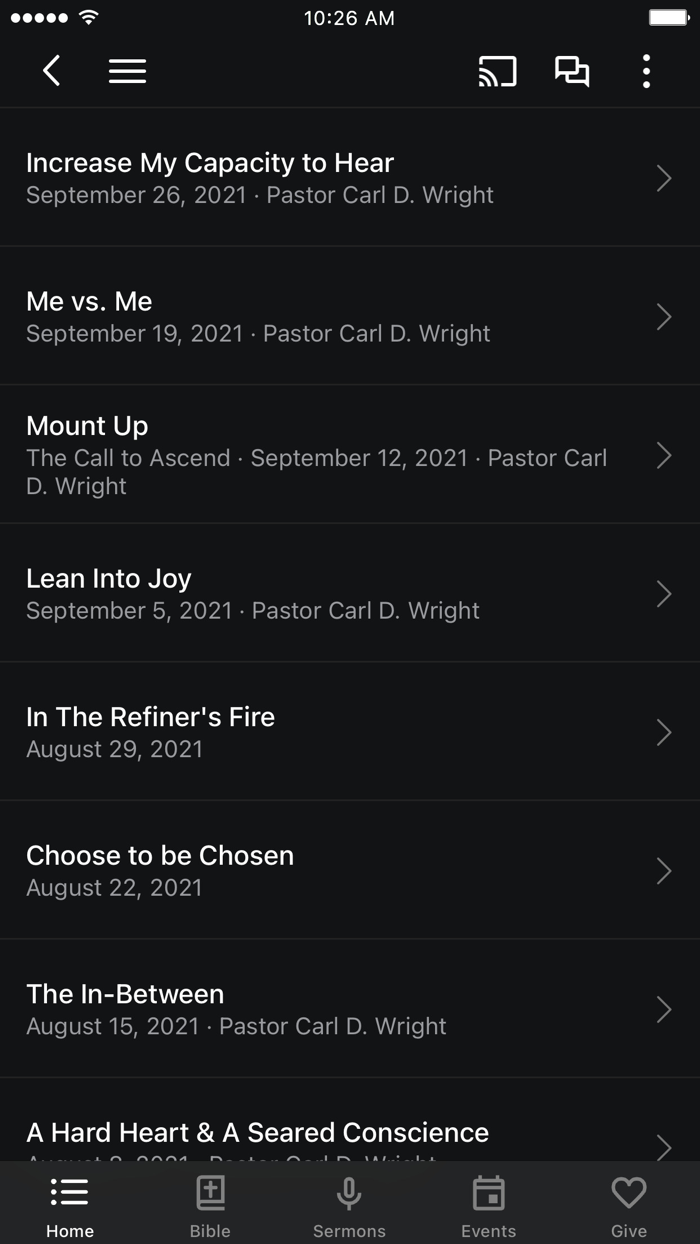Open A Hard Heart & A Seared Conscience
700x1244 pixels.
(350, 1135)
